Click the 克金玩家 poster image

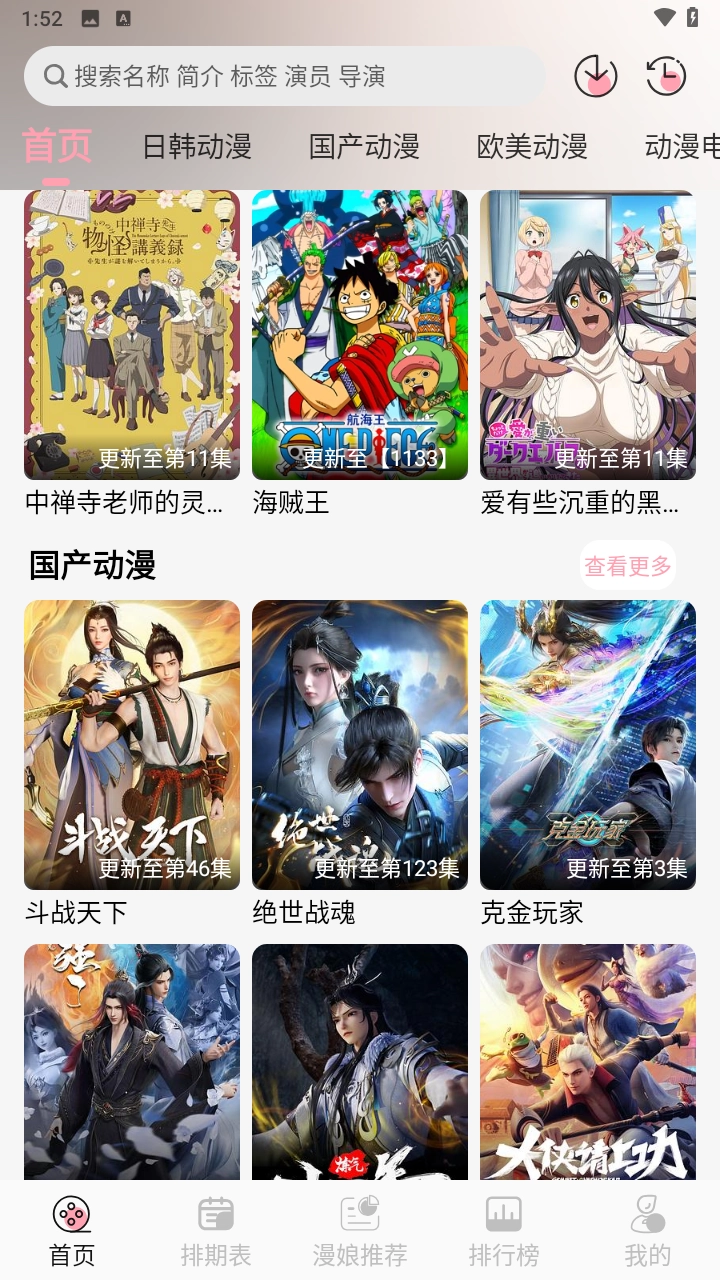pos(588,744)
